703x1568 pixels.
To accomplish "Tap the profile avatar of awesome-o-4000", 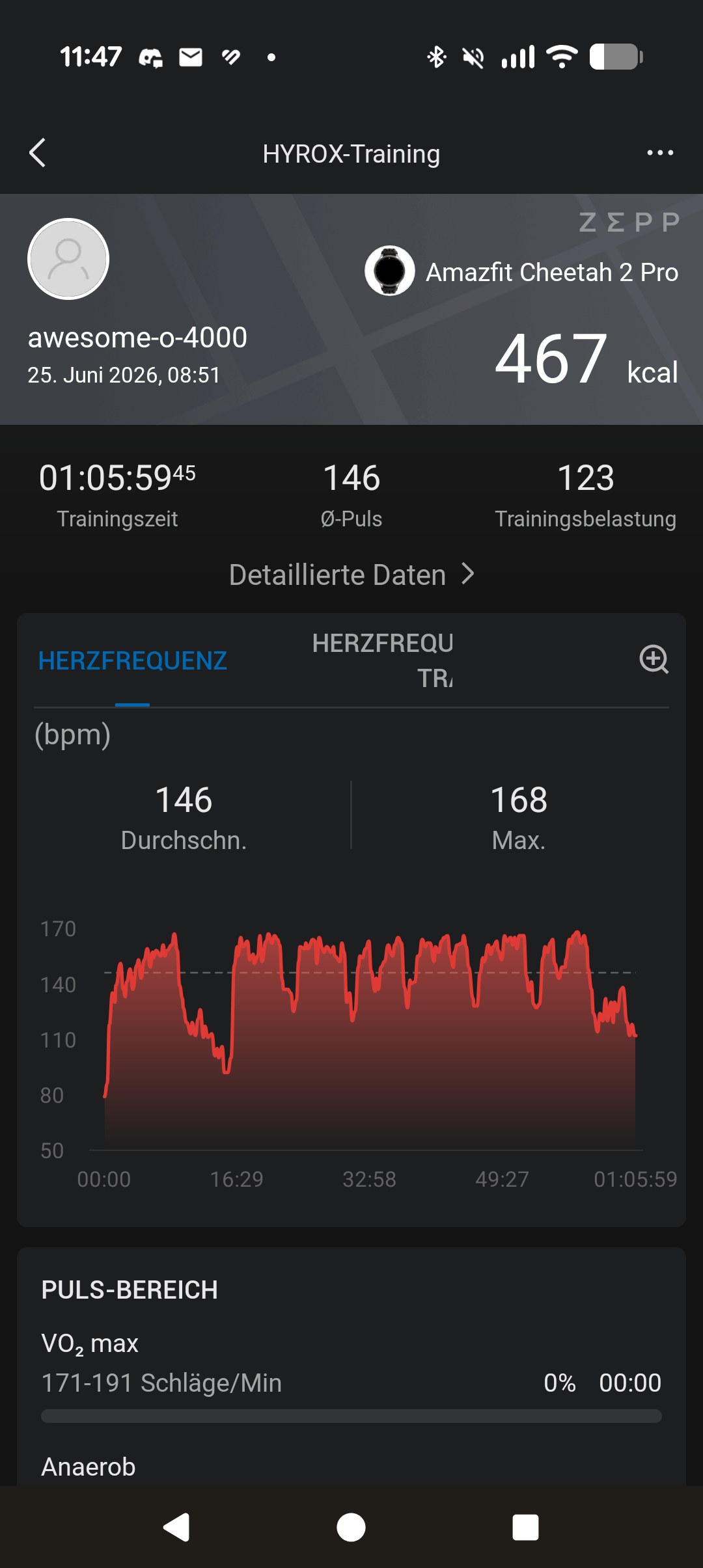I will [68, 259].
